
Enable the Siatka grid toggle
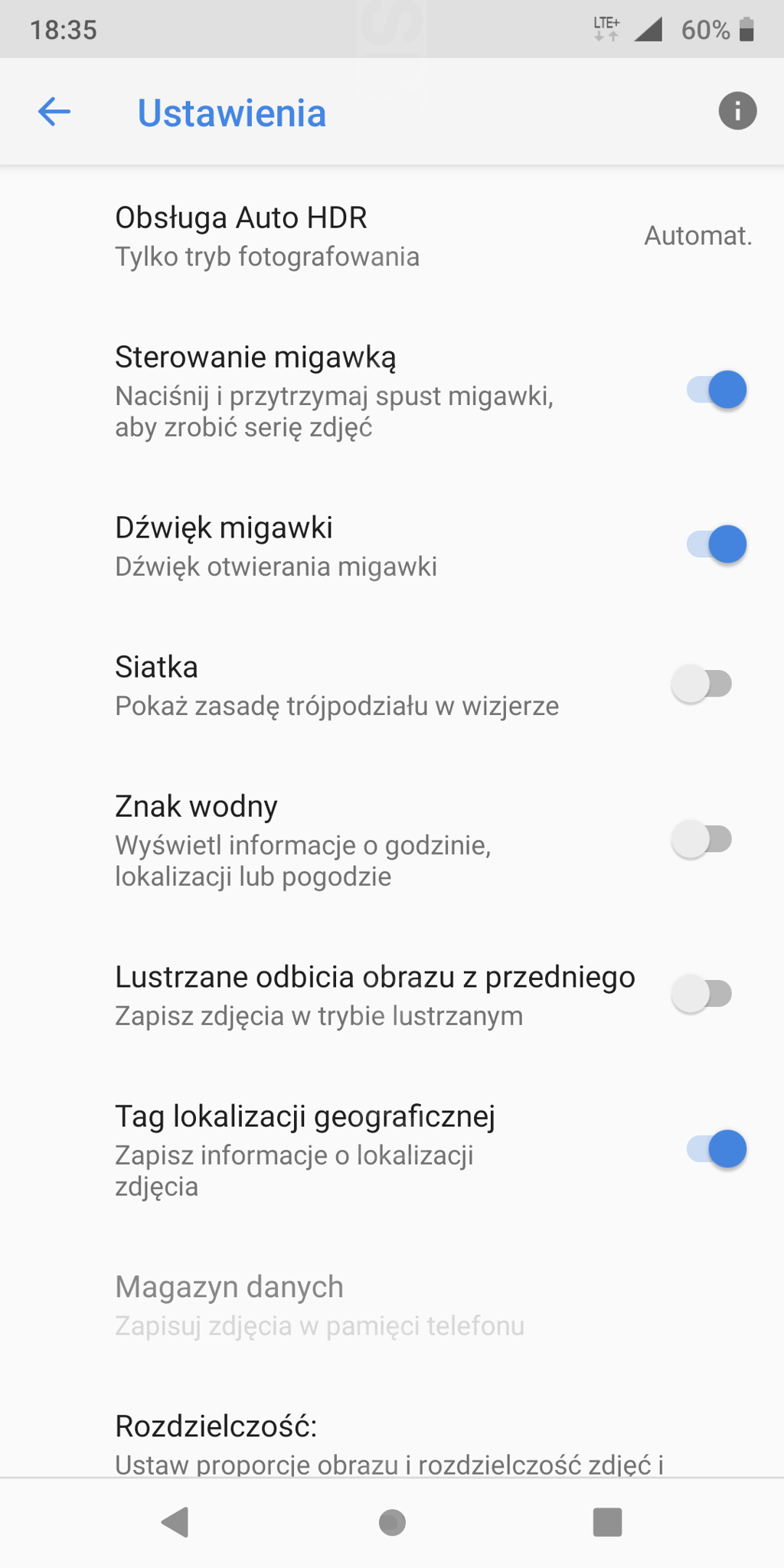point(702,684)
